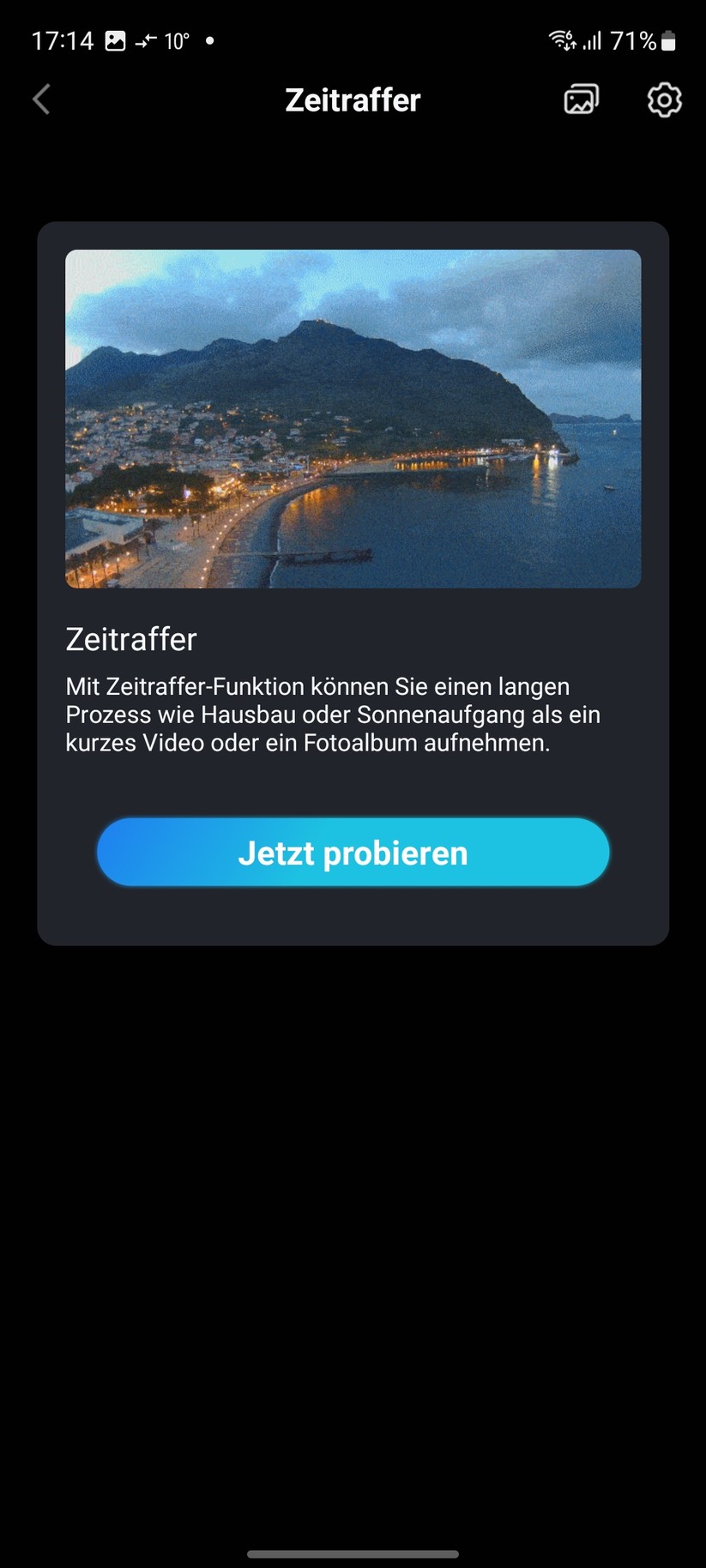Tap the data transfer arrows status icon

(x=146, y=39)
